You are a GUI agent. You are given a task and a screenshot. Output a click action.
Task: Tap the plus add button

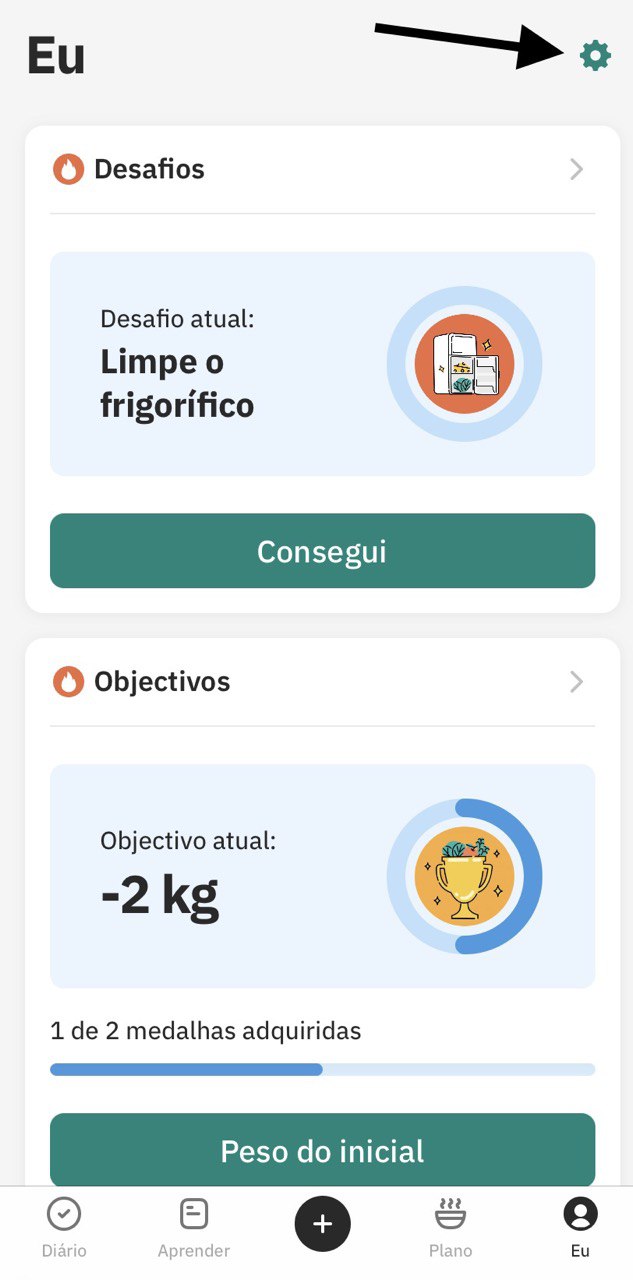coord(322,1223)
